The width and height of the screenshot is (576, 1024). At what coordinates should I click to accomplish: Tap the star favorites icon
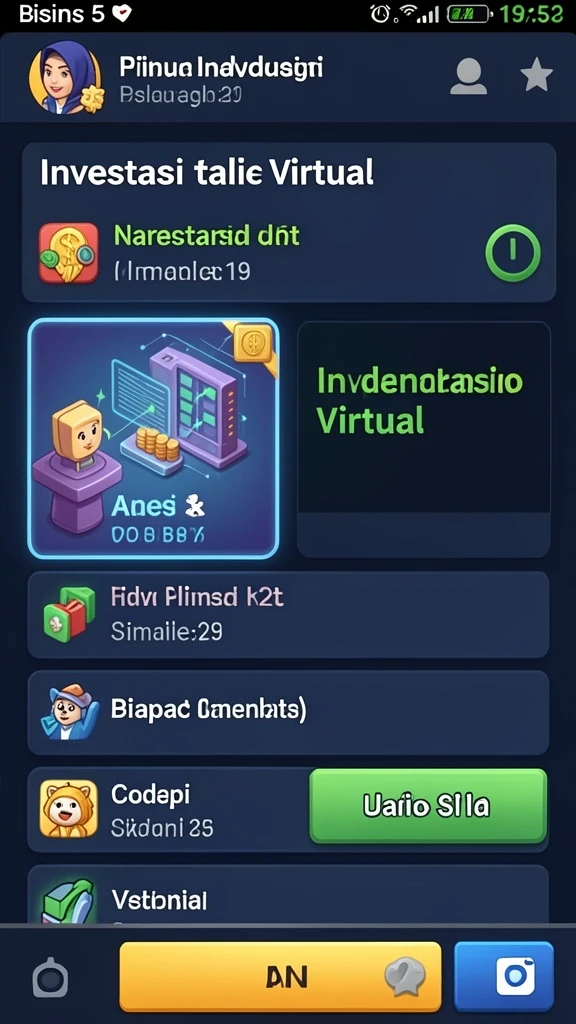(x=536, y=74)
